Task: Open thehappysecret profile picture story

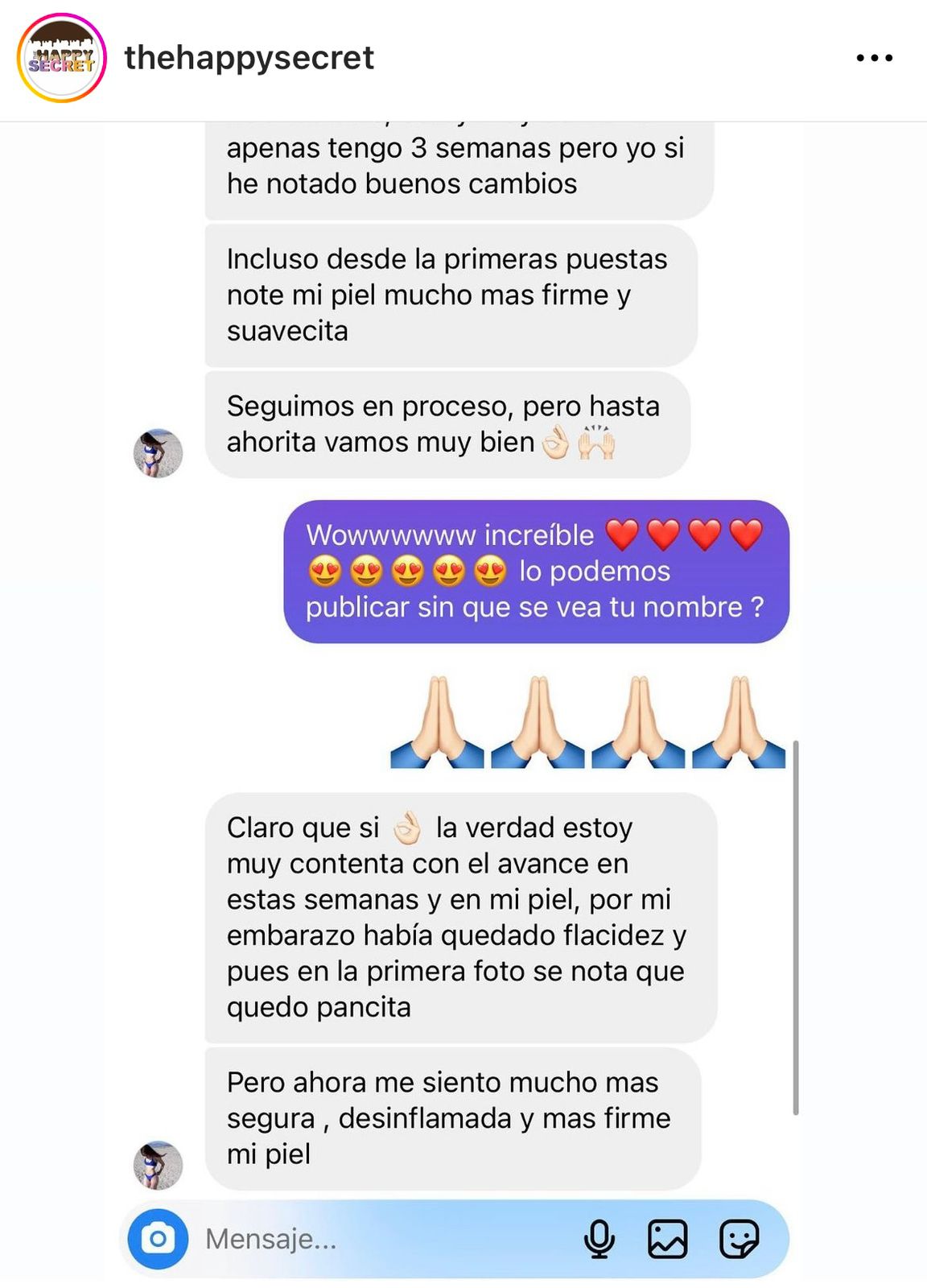Action: coord(62,58)
